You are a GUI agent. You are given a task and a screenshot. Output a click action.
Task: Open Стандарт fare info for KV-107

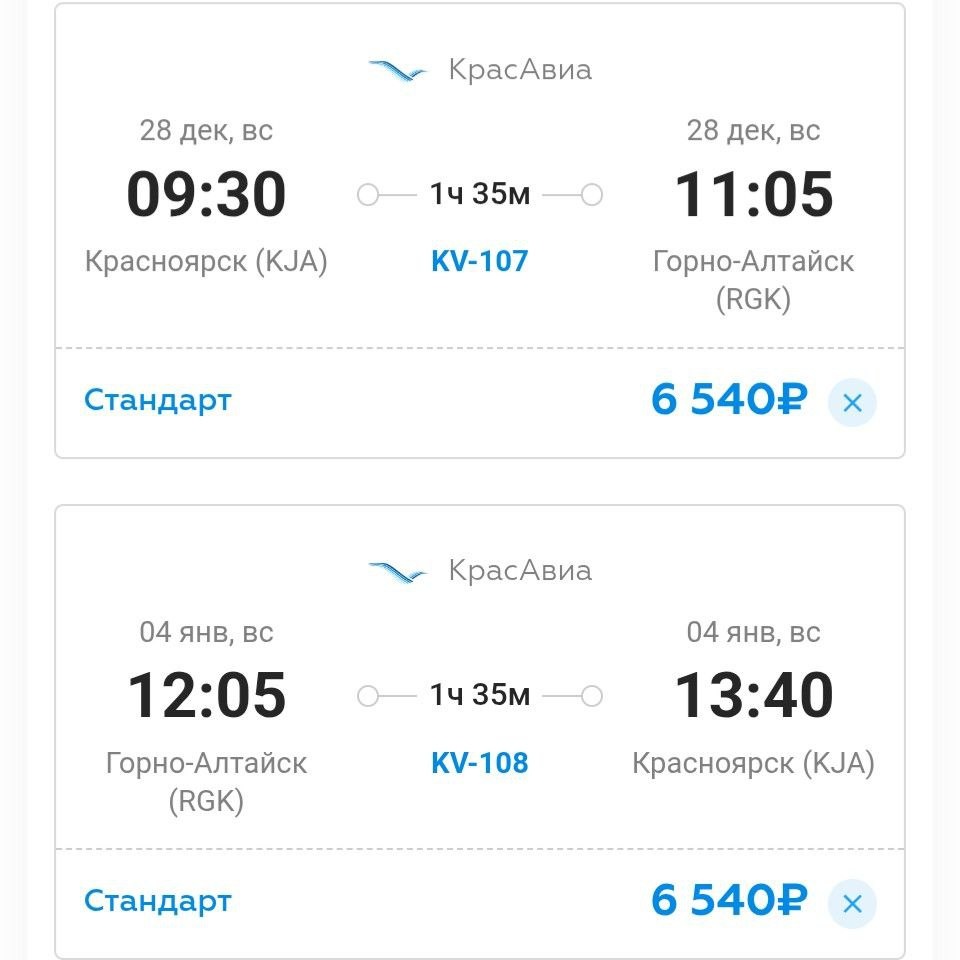[x=158, y=400]
